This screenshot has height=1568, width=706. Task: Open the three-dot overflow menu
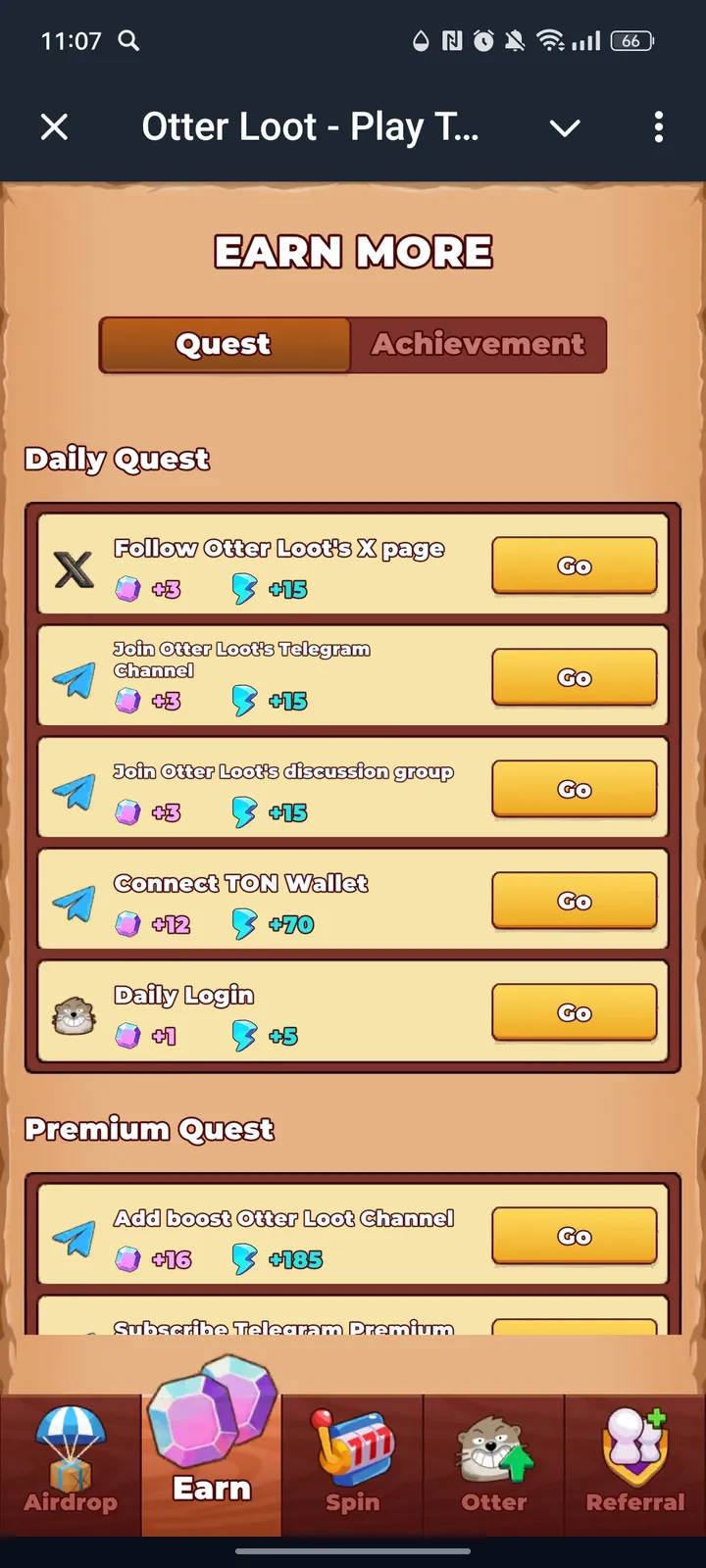click(658, 127)
